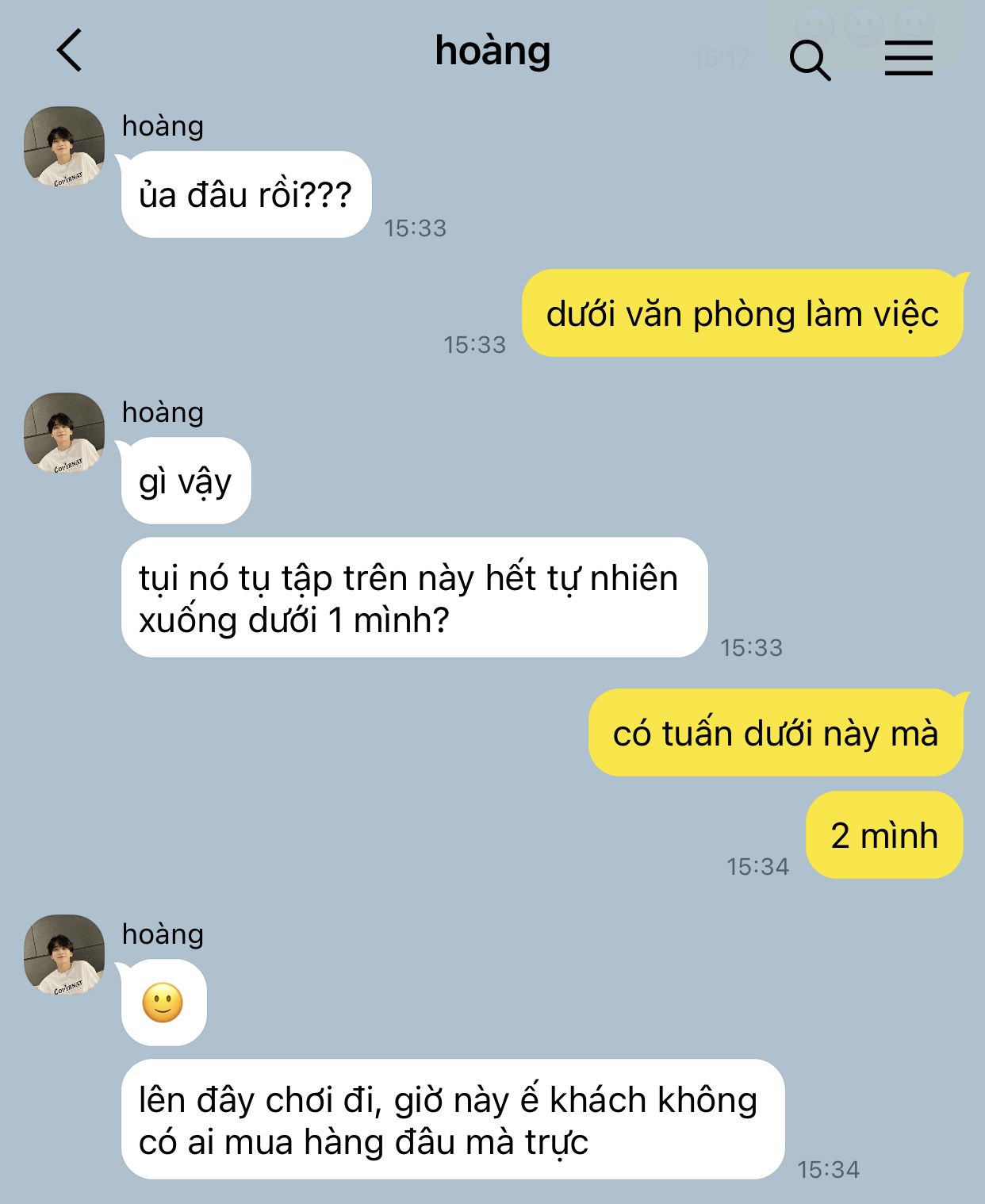Go back to the chat list
Viewport: 985px width, 1204px height.
coord(70,51)
